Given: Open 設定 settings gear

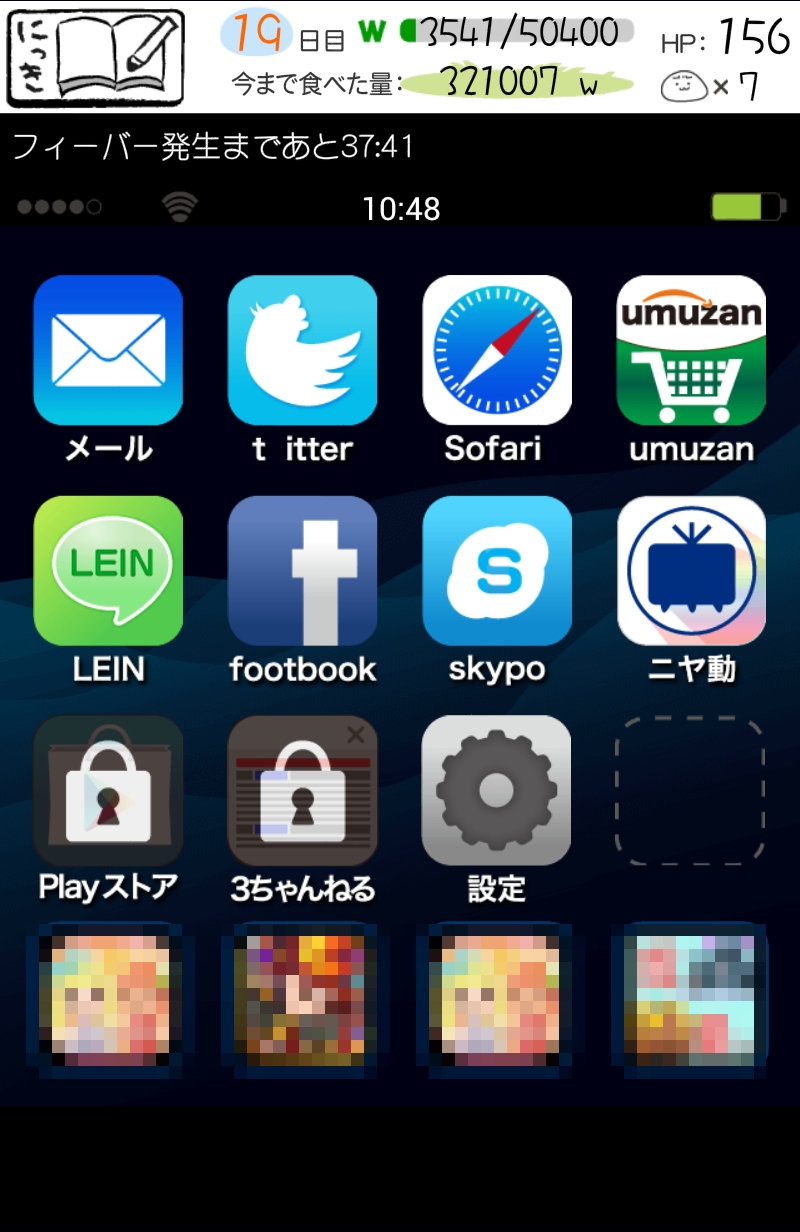Looking at the screenshot, I should (497, 790).
